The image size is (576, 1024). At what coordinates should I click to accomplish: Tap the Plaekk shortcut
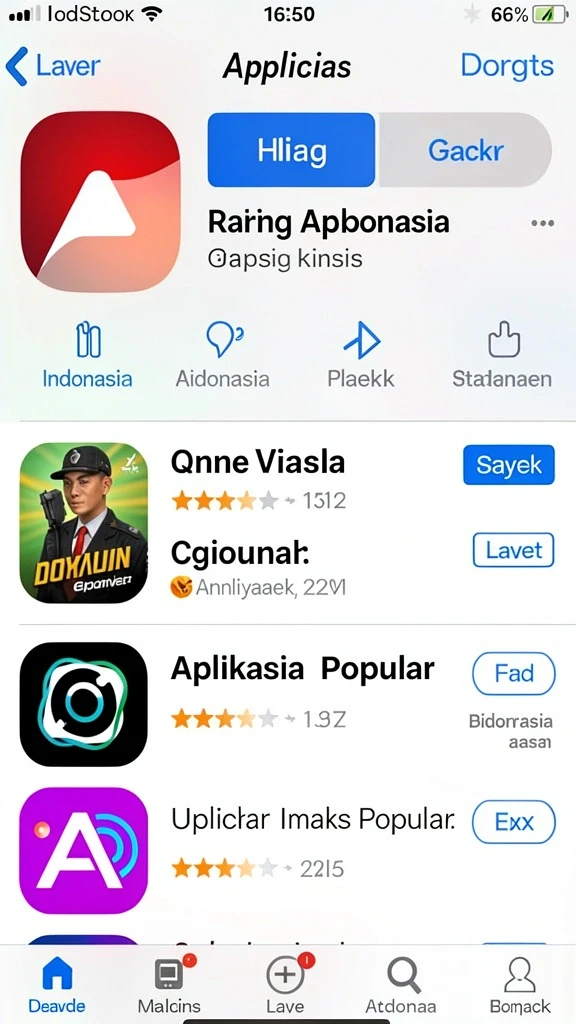[361, 356]
